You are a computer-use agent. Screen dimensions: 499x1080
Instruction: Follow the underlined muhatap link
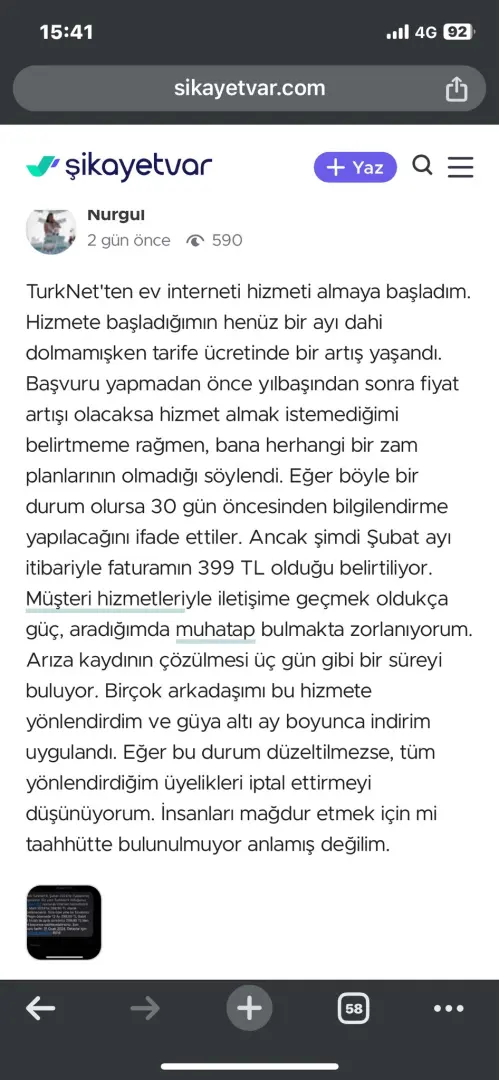point(216,628)
